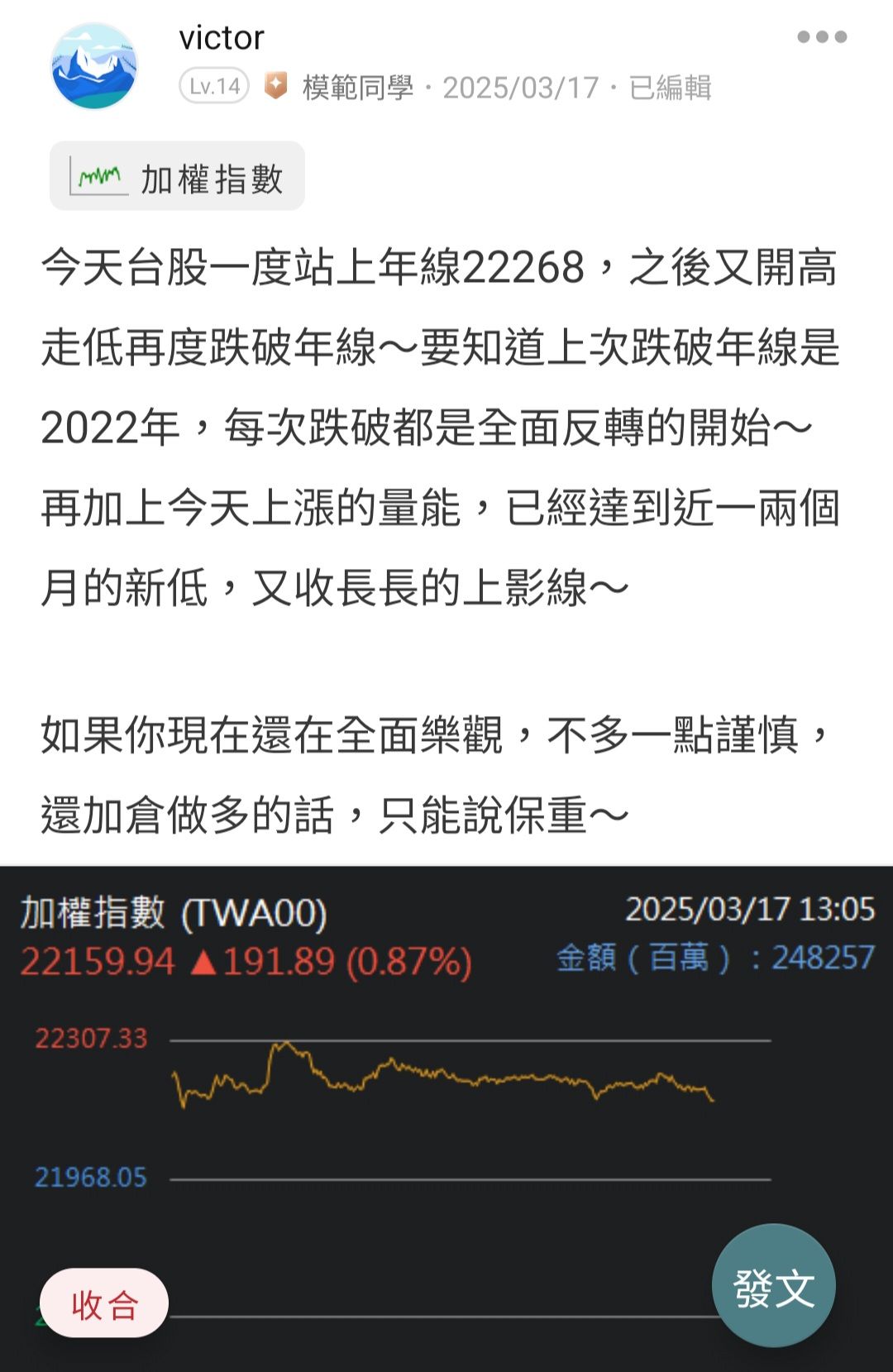893x1372 pixels.
Task: Click the mini chart icon on 加權指數 tag
Action: (x=98, y=174)
